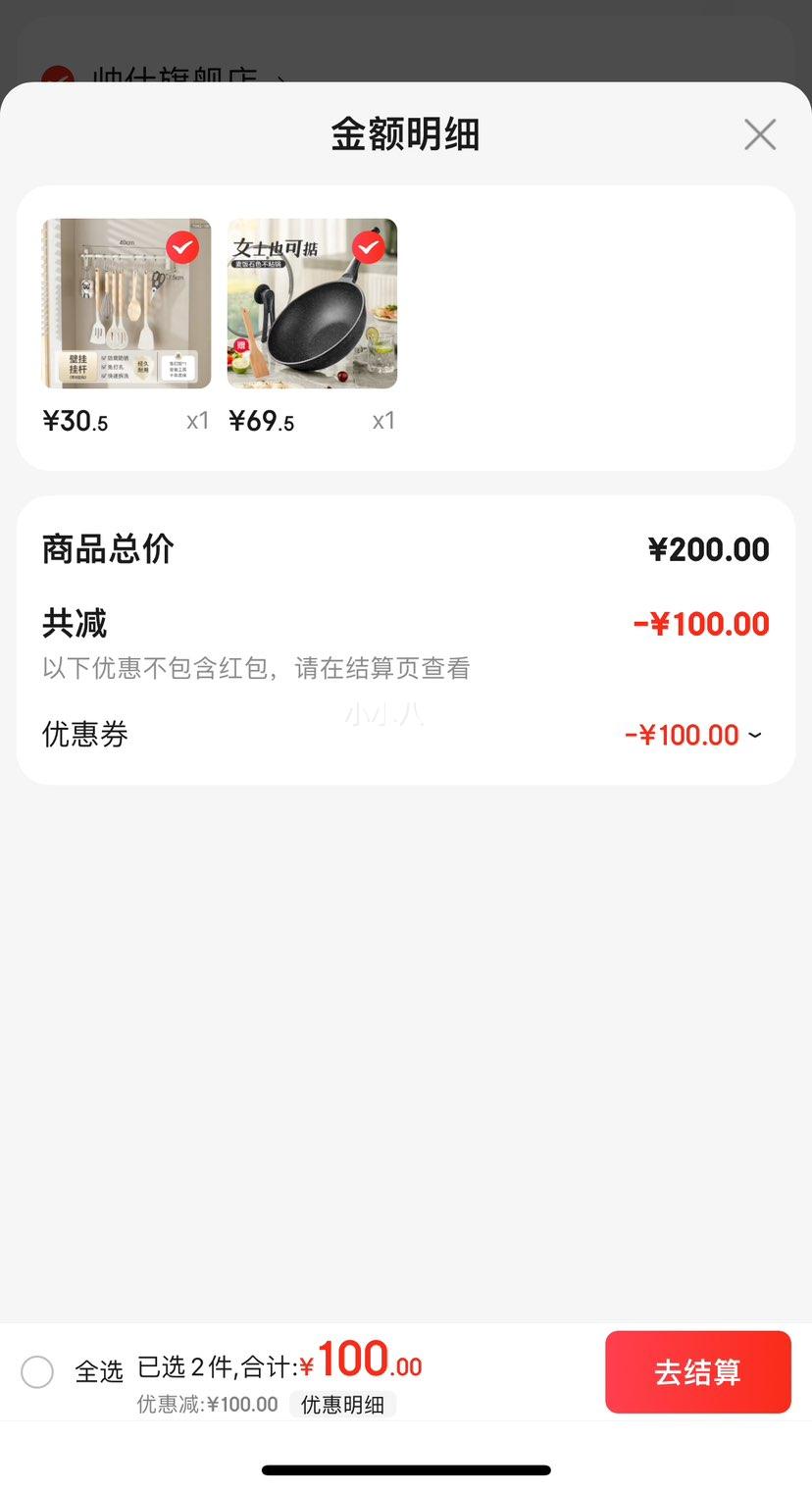The width and height of the screenshot is (812, 1492).
Task: Open 优惠明细 discount breakdown
Action: (x=343, y=1405)
